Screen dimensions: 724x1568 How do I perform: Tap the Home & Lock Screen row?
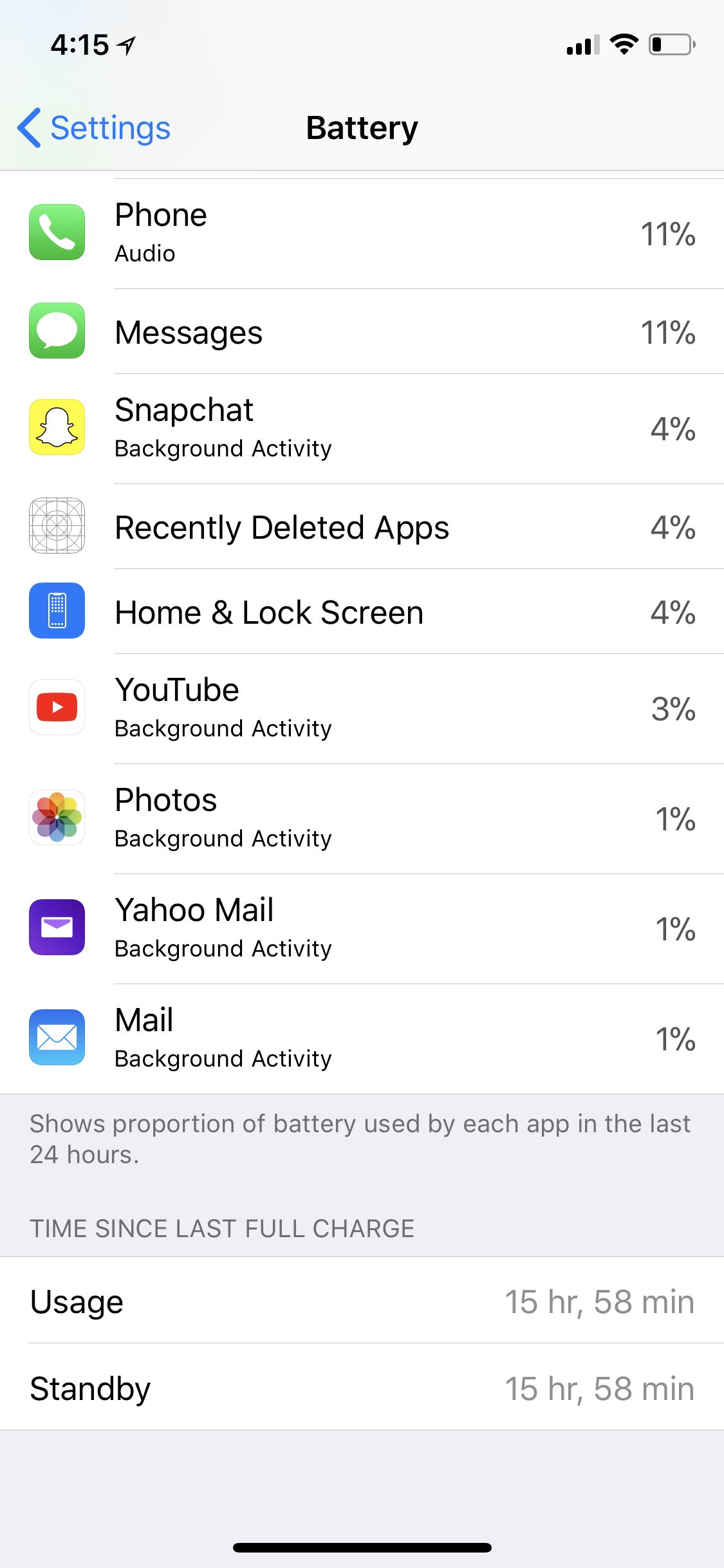[362, 611]
